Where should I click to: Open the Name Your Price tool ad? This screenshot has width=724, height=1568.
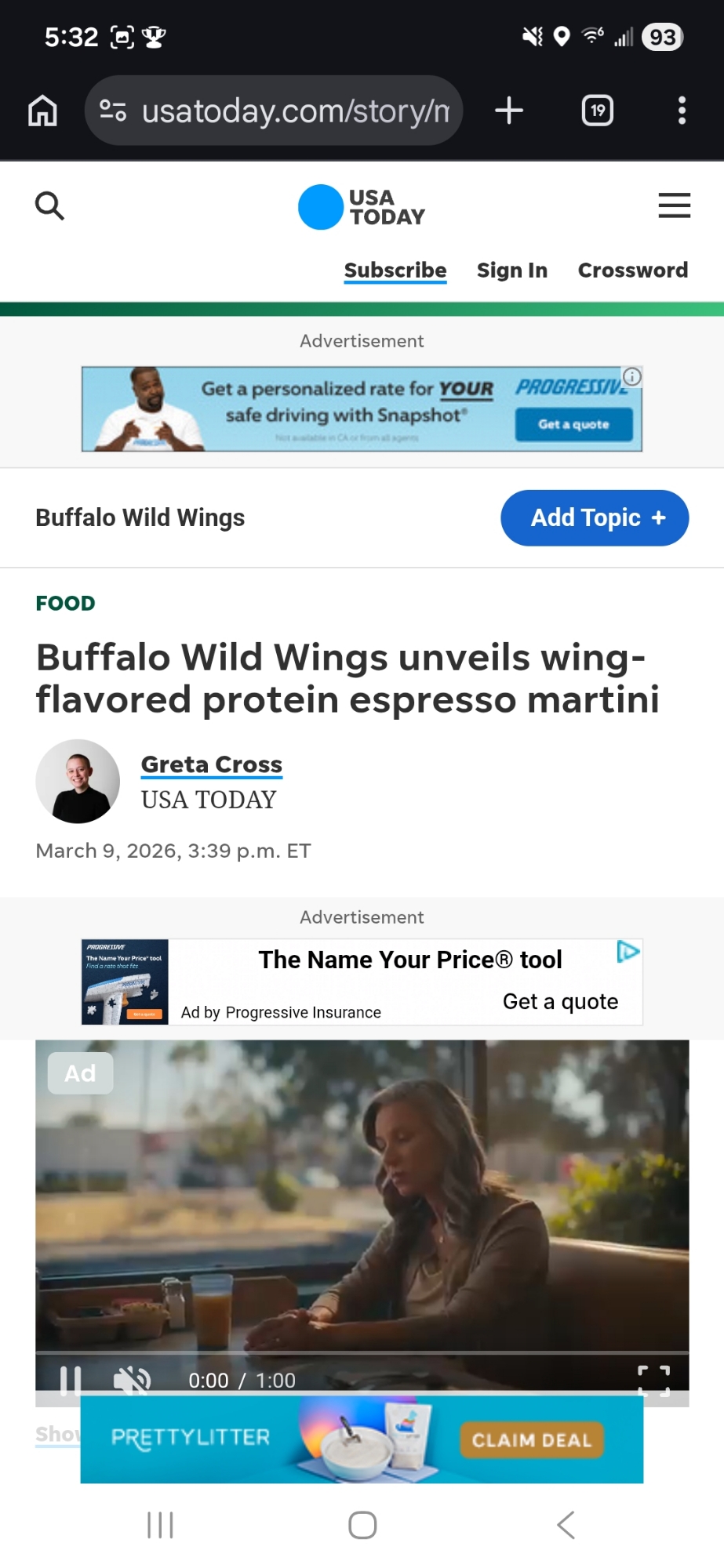tap(409, 960)
